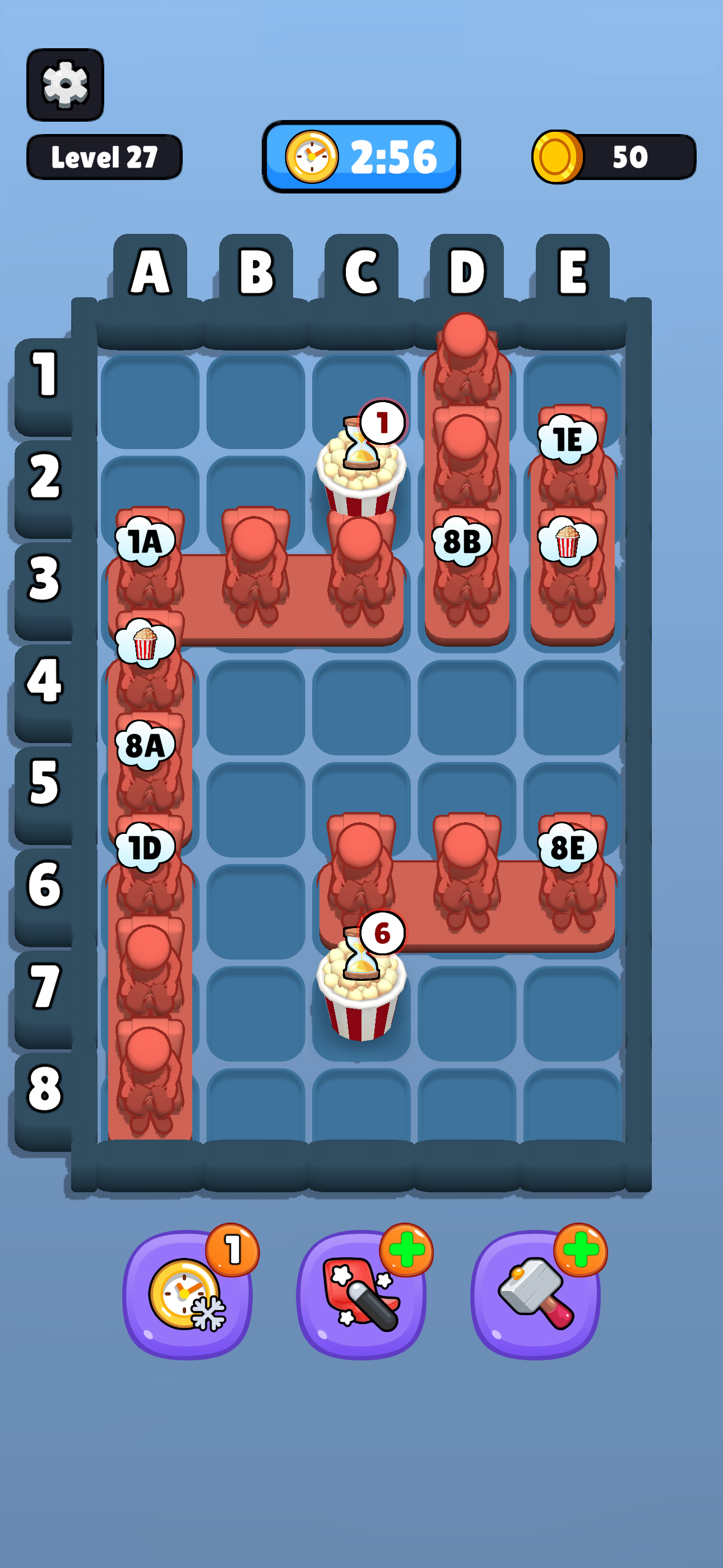Viewport: 723px width, 1568px height.
Task: Use the freeze time booster
Action: 187,1295
